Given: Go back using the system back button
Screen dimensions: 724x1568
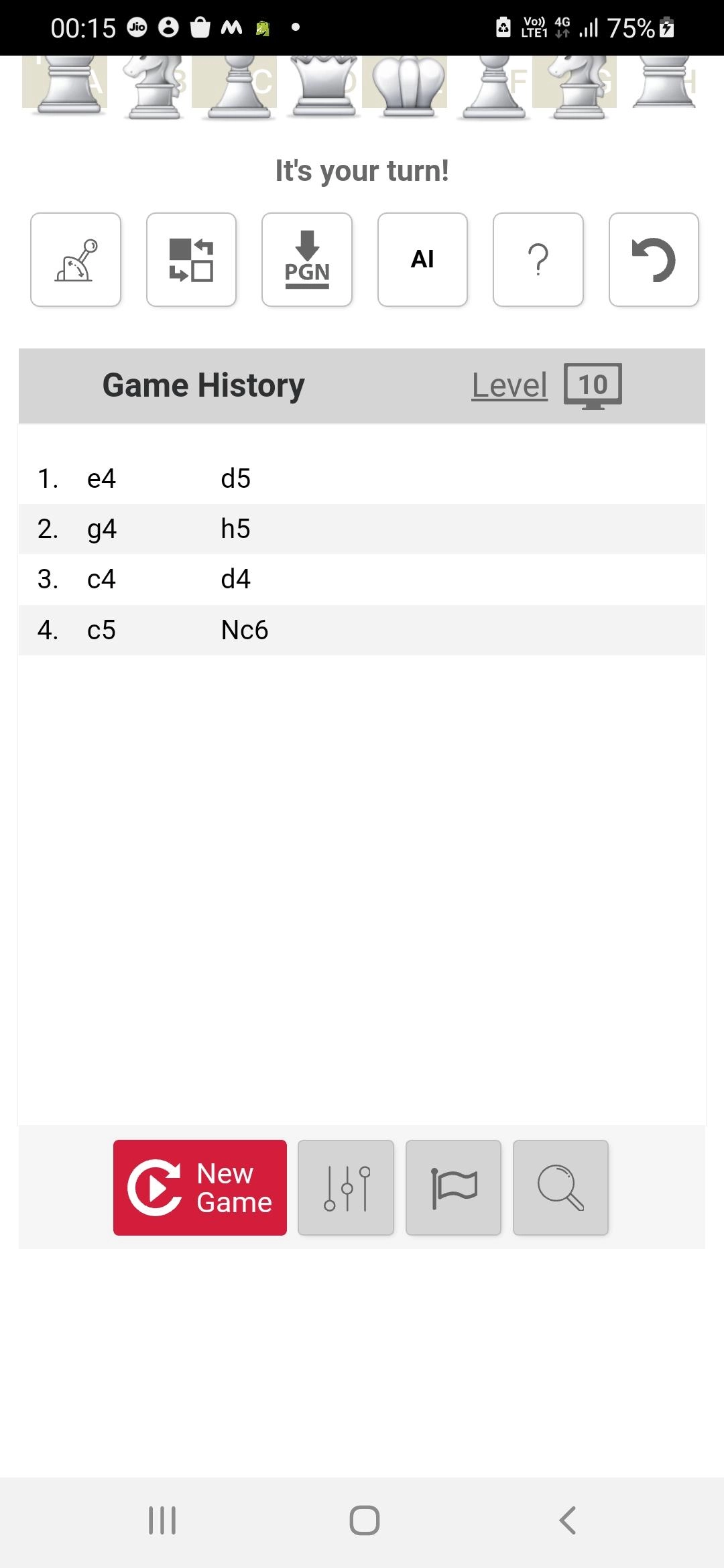Looking at the screenshot, I should 567,1520.
